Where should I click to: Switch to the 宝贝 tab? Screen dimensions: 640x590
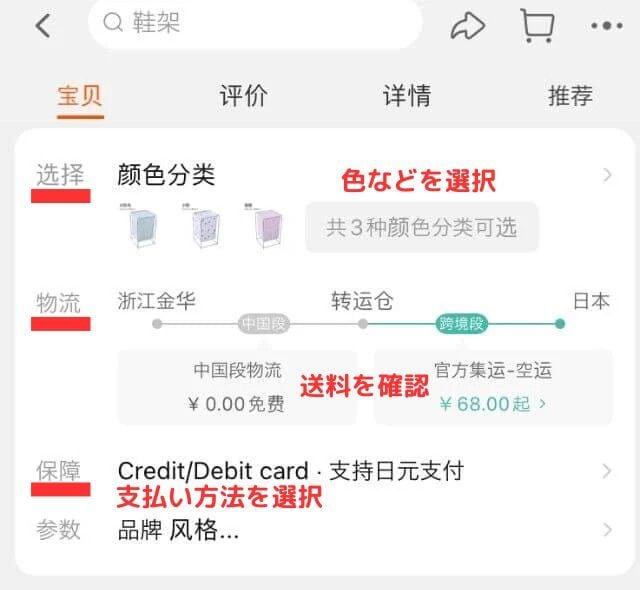click(80, 96)
